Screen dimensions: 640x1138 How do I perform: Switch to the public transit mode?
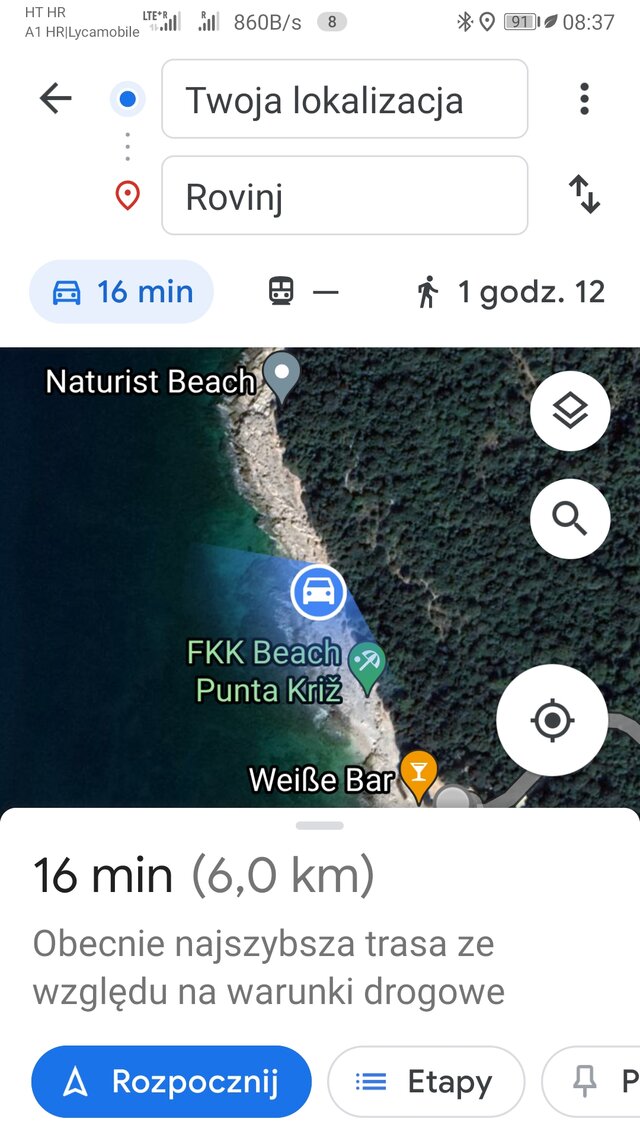click(x=303, y=292)
